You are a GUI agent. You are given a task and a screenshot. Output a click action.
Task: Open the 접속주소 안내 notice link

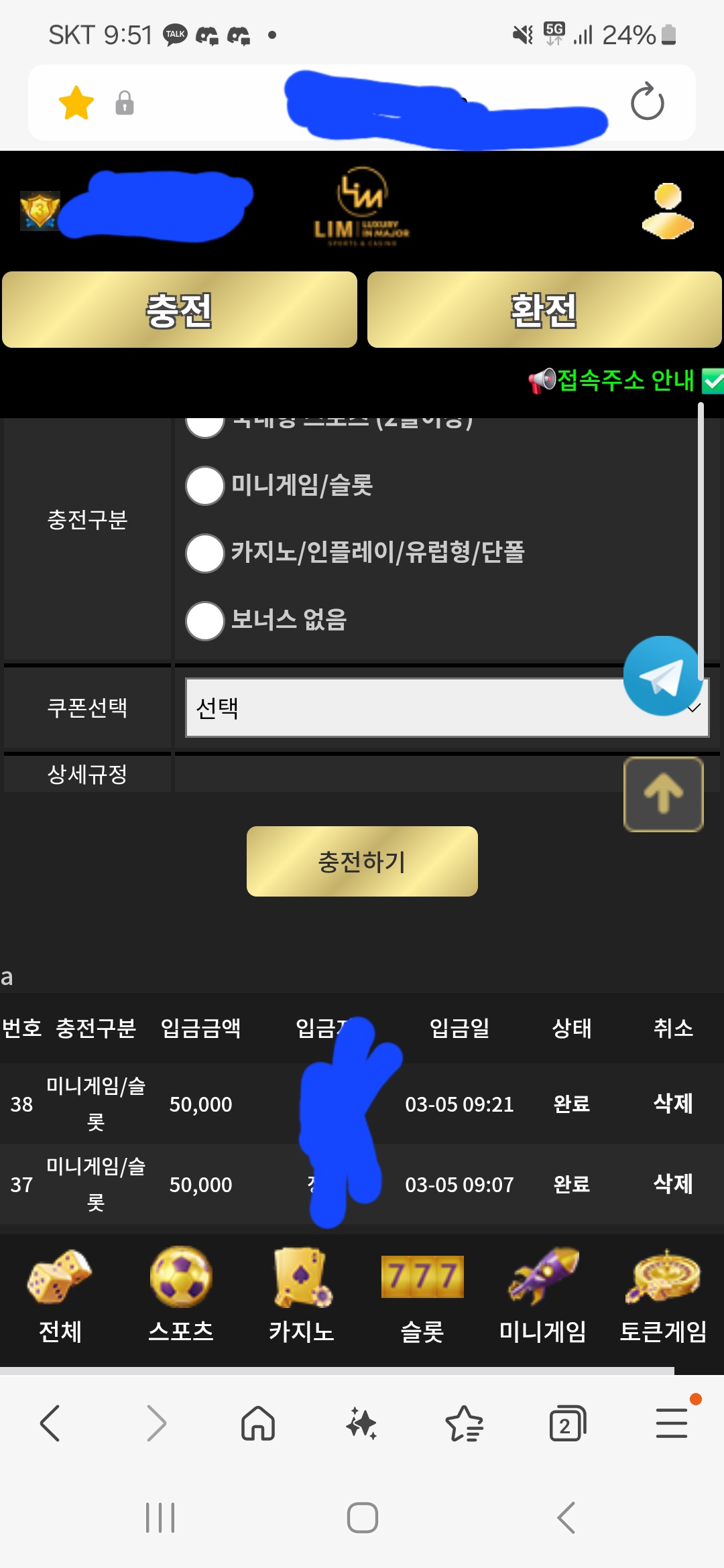(623, 381)
